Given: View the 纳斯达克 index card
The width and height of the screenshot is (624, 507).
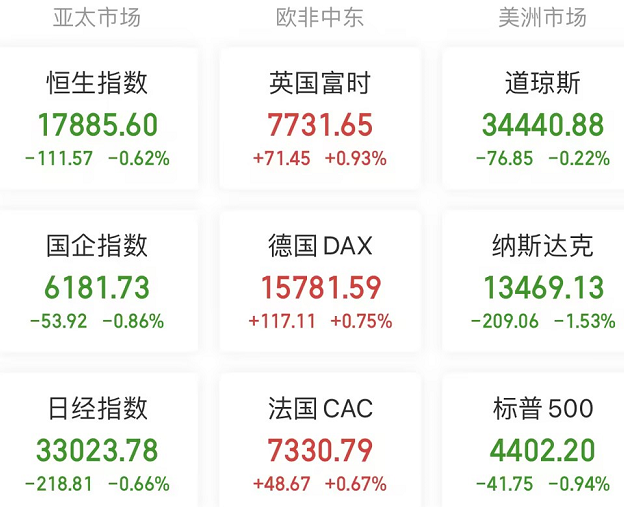Looking at the screenshot, I should coord(543,280).
